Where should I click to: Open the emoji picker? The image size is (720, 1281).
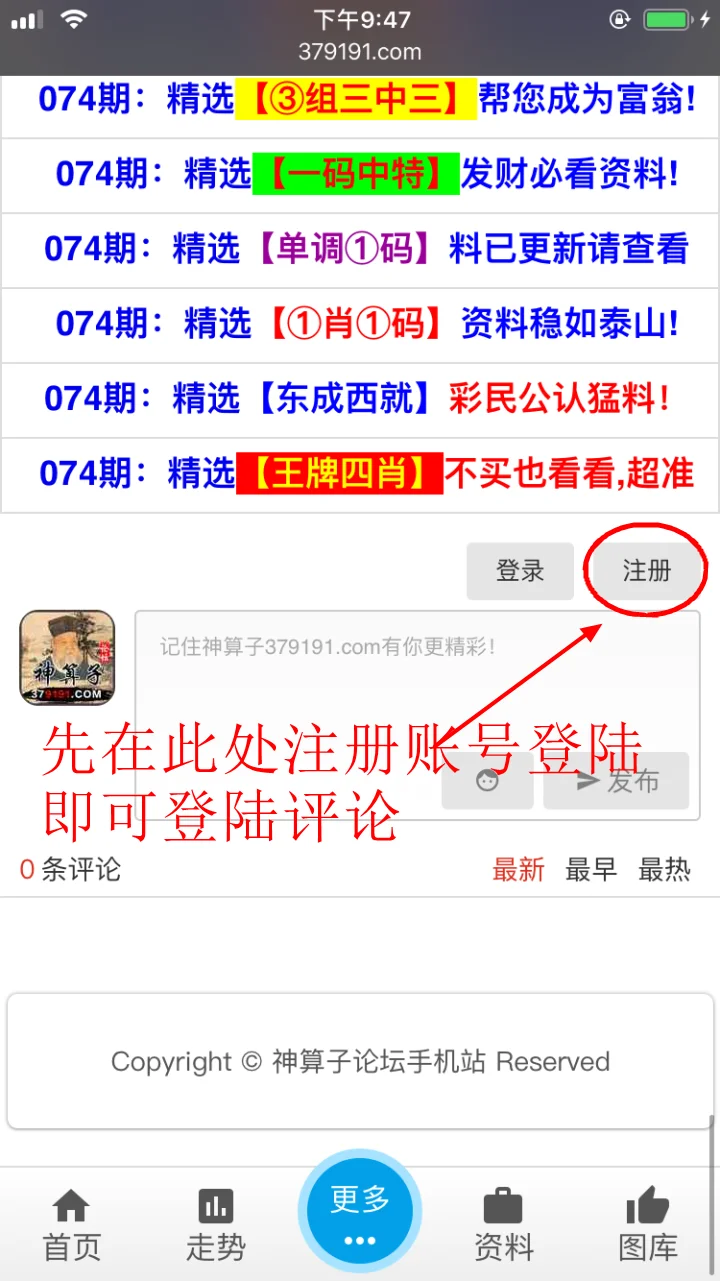(x=487, y=781)
